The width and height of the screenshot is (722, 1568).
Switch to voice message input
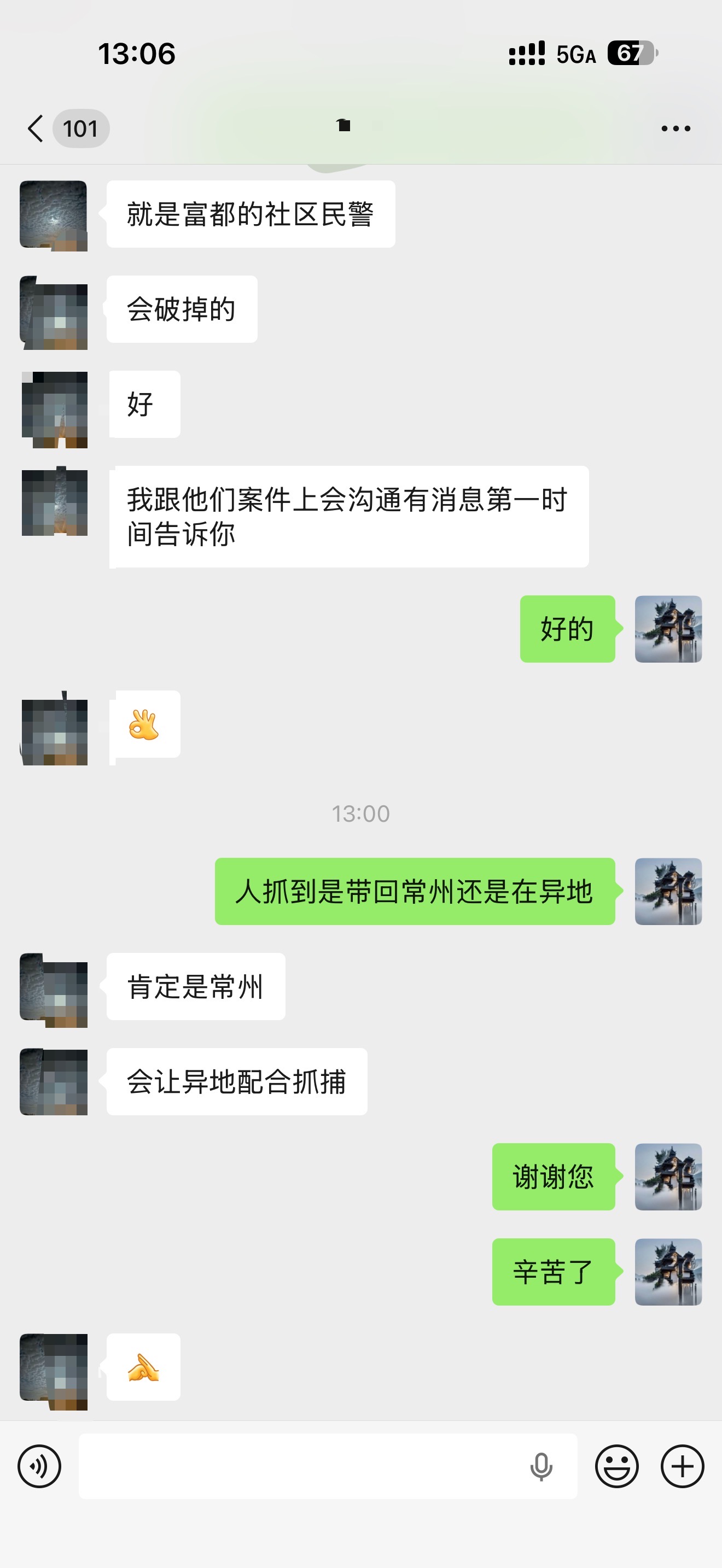(x=39, y=1466)
